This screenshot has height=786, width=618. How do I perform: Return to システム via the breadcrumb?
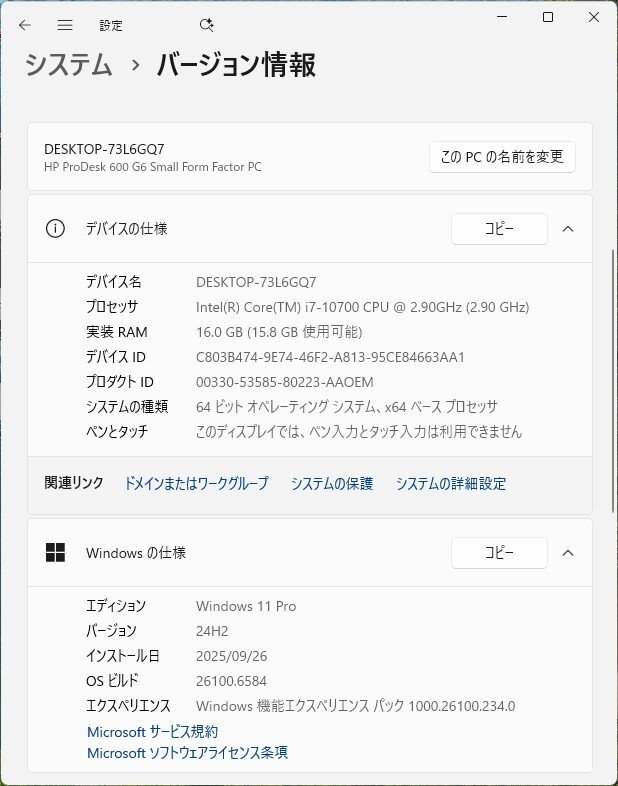click(x=68, y=66)
